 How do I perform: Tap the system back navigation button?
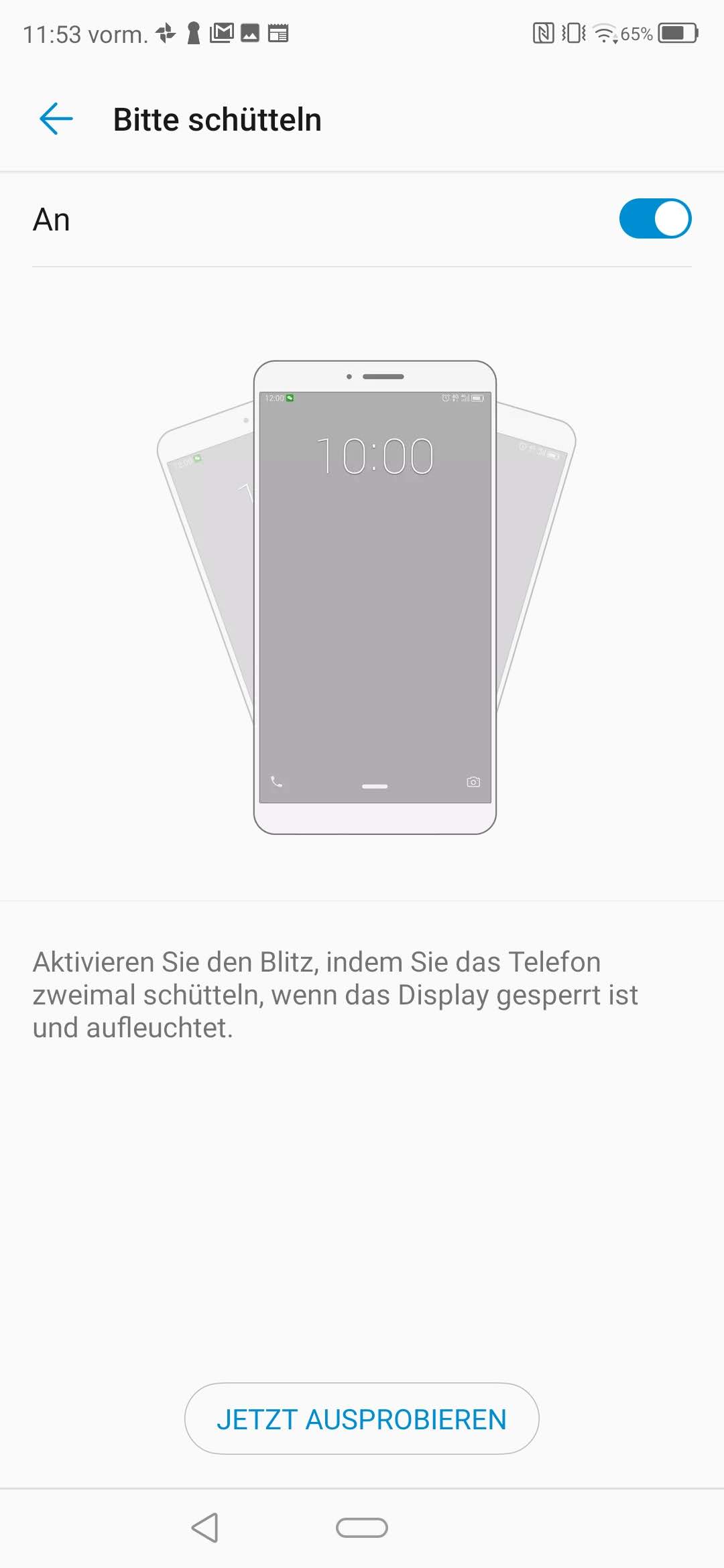205,1528
